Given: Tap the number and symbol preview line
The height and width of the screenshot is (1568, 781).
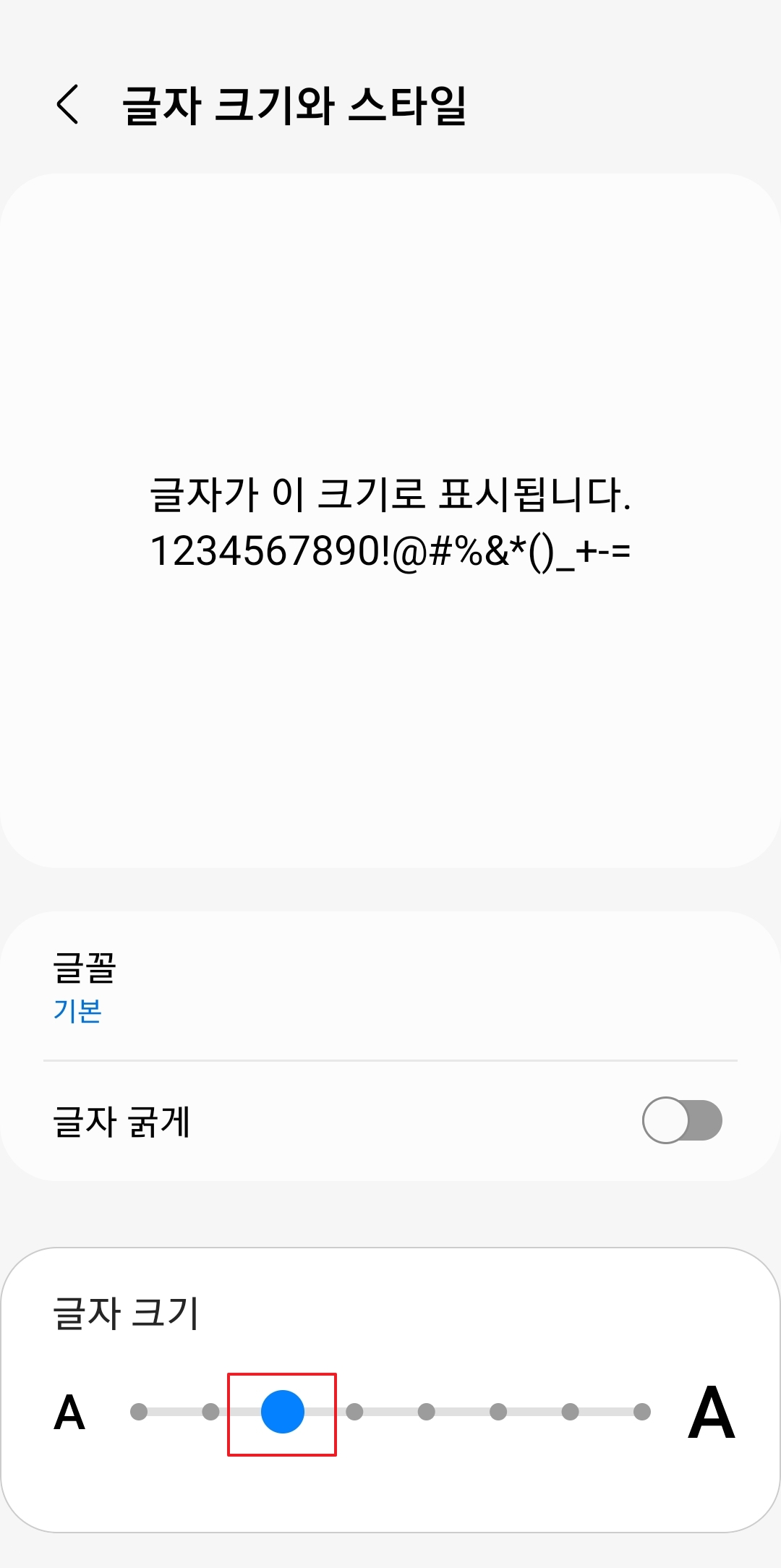Looking at the screenshot, I should pyautogui.click(x=390, y=550).
